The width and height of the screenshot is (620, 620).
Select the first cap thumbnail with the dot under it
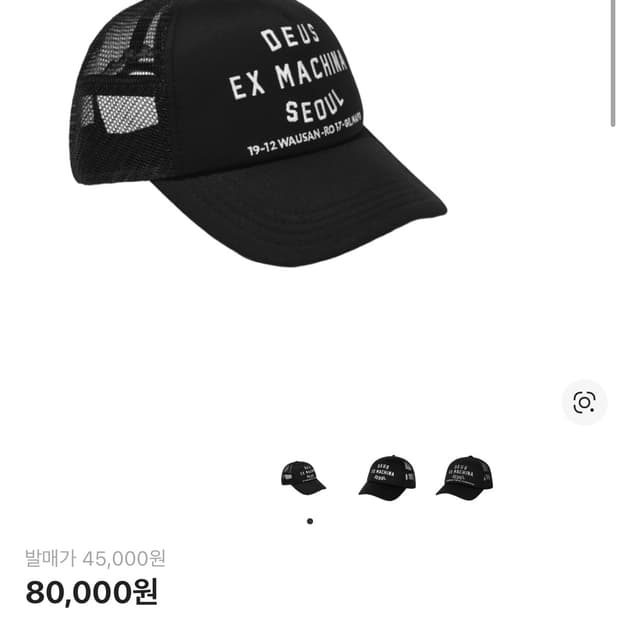[x=303, y=477]
